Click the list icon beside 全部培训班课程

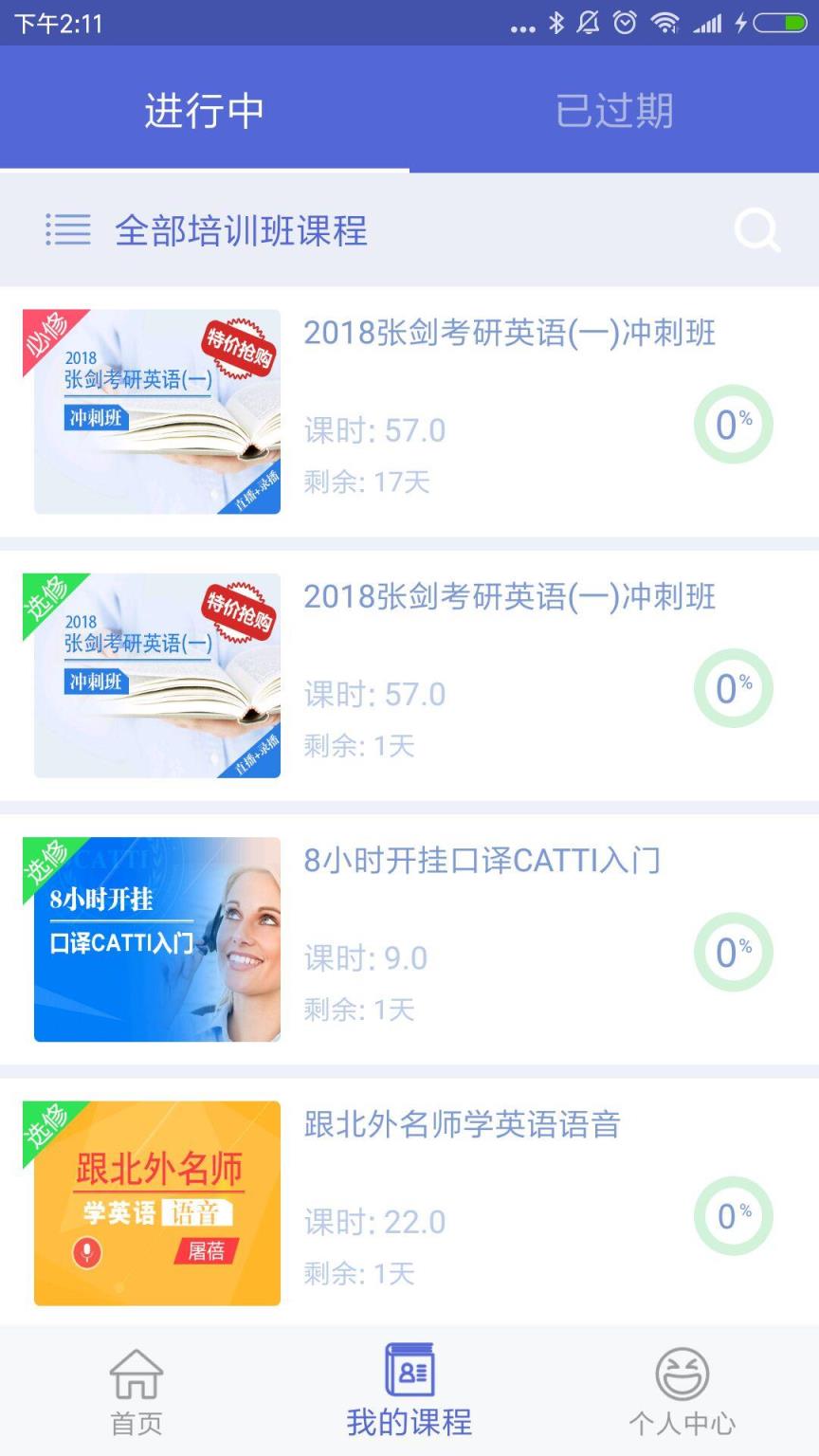(x=67, y=230)
